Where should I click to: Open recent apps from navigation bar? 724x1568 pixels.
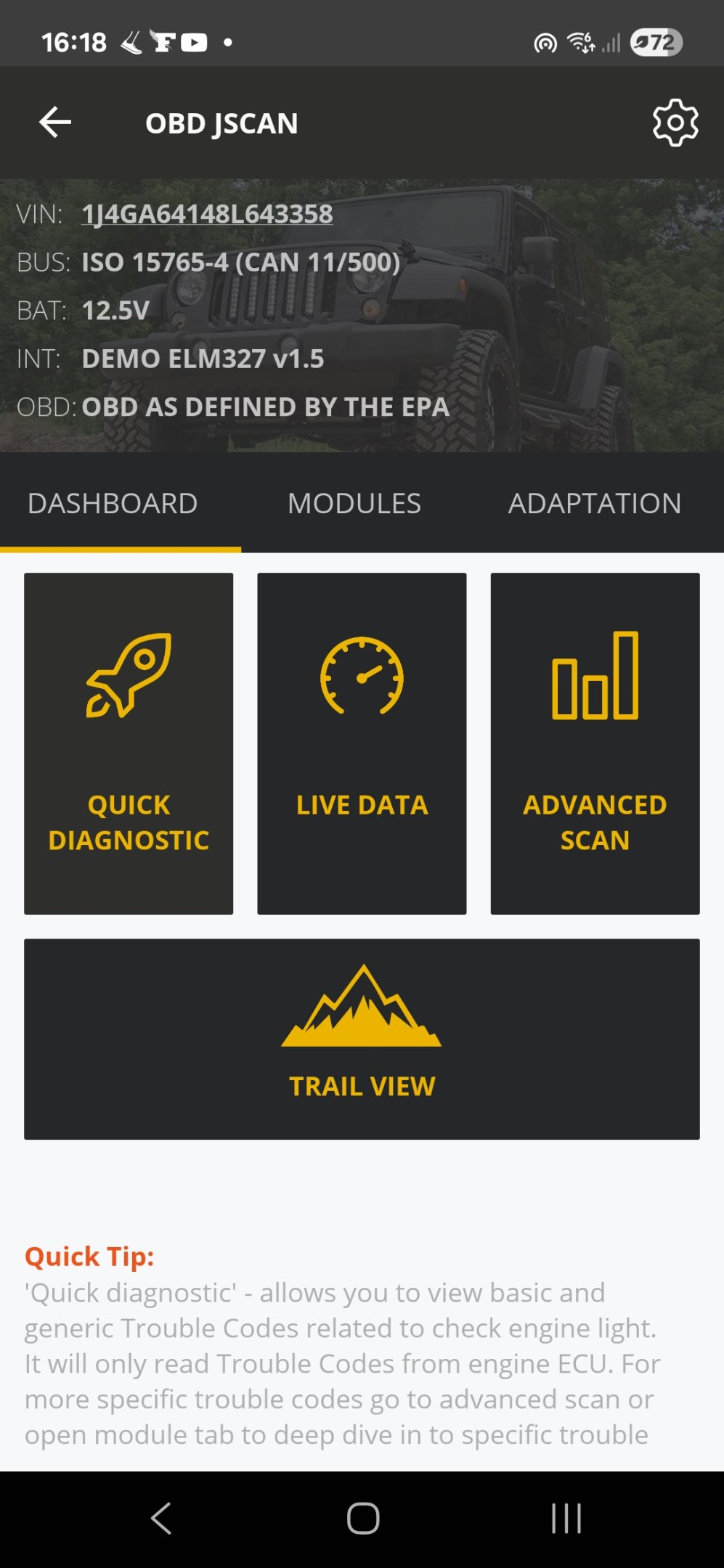click(566, 1518)
